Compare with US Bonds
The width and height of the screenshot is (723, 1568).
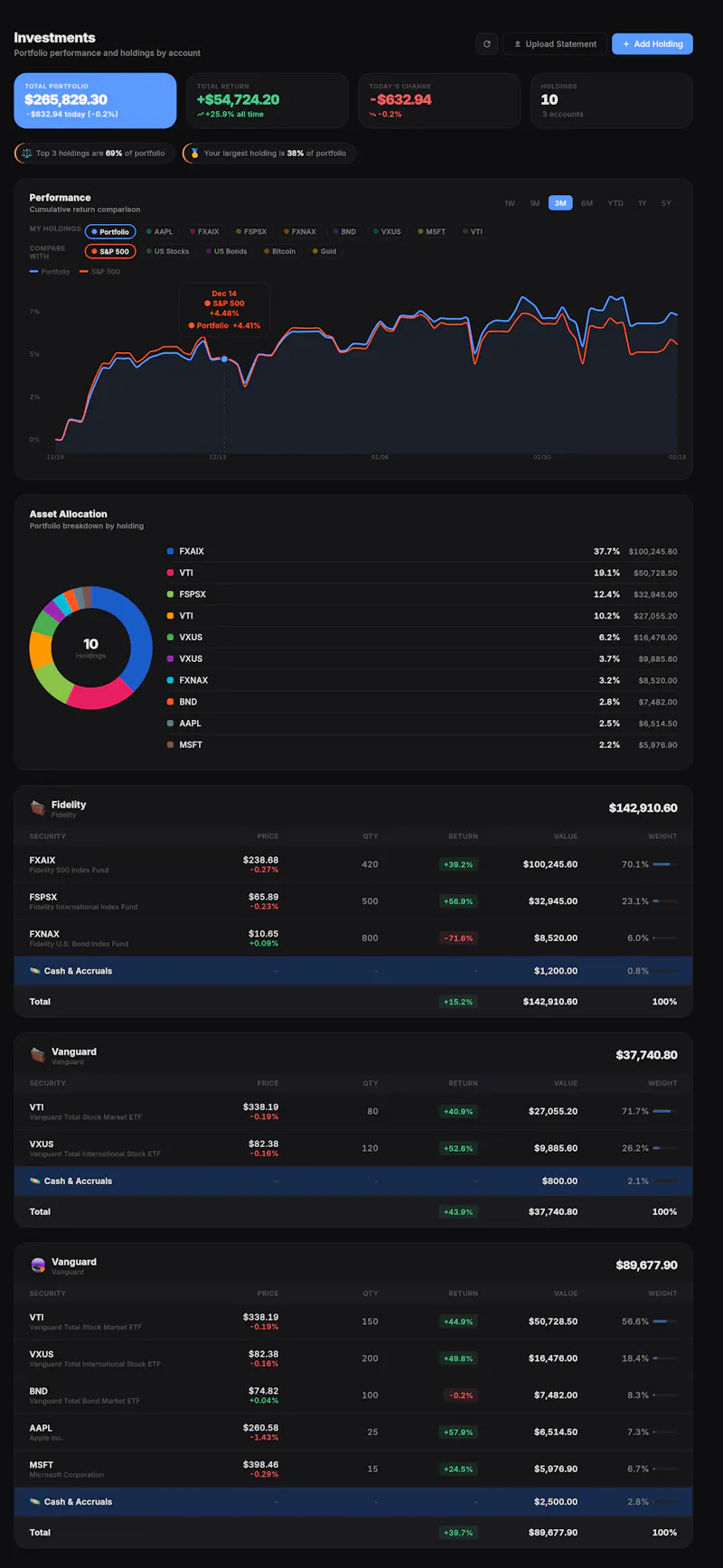[226, 251]
